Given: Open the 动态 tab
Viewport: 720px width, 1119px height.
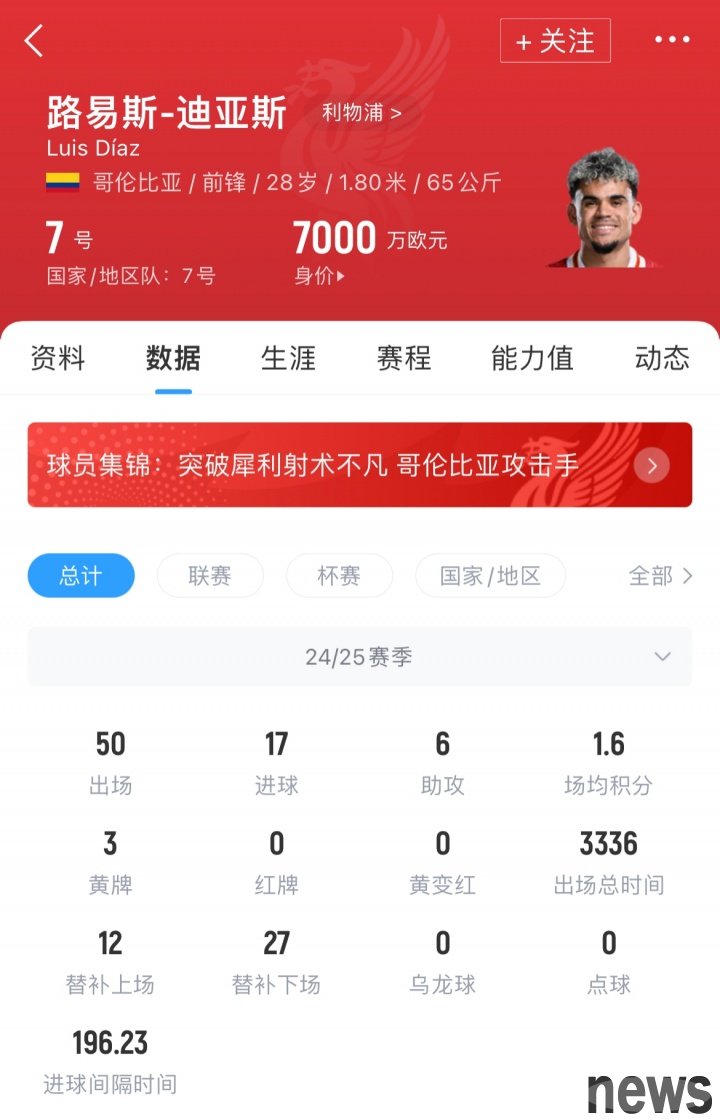Looking at the screenshot, I should click(x=662, y=358).
